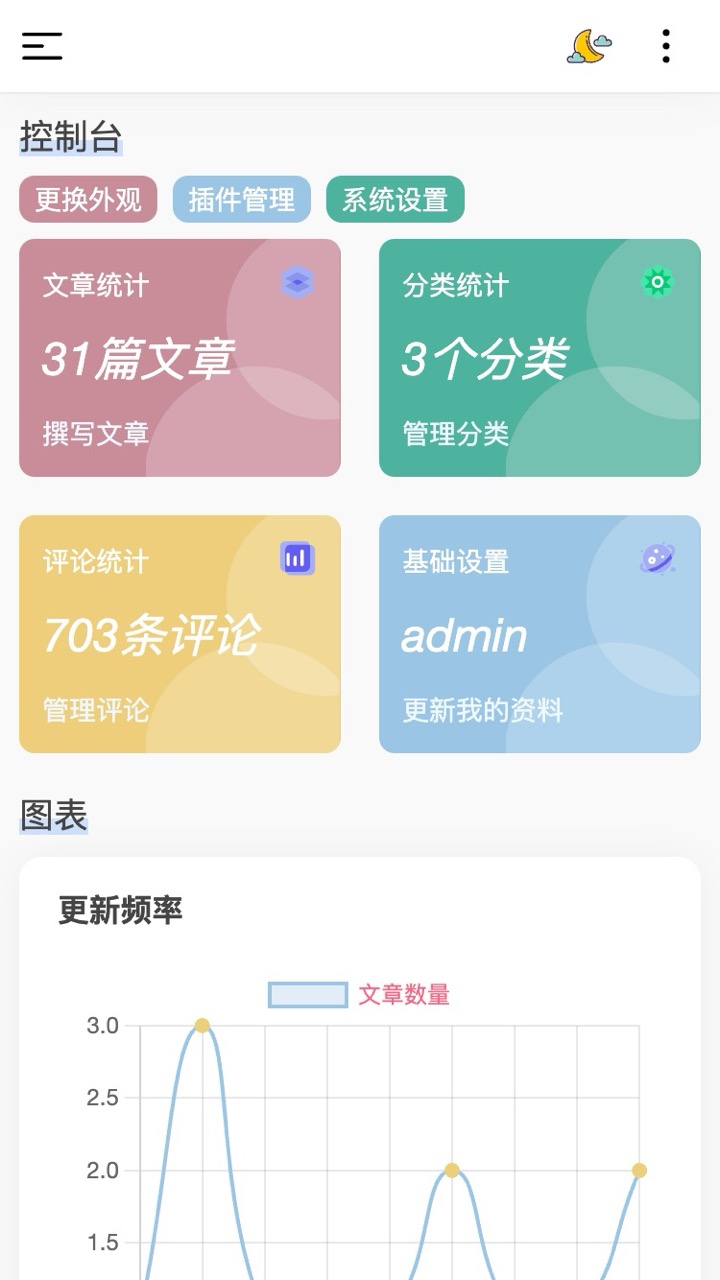Screen dimensions: 720x1280
Task: Open the three-dot overflow menu
Action: click(x=666, y=46)
